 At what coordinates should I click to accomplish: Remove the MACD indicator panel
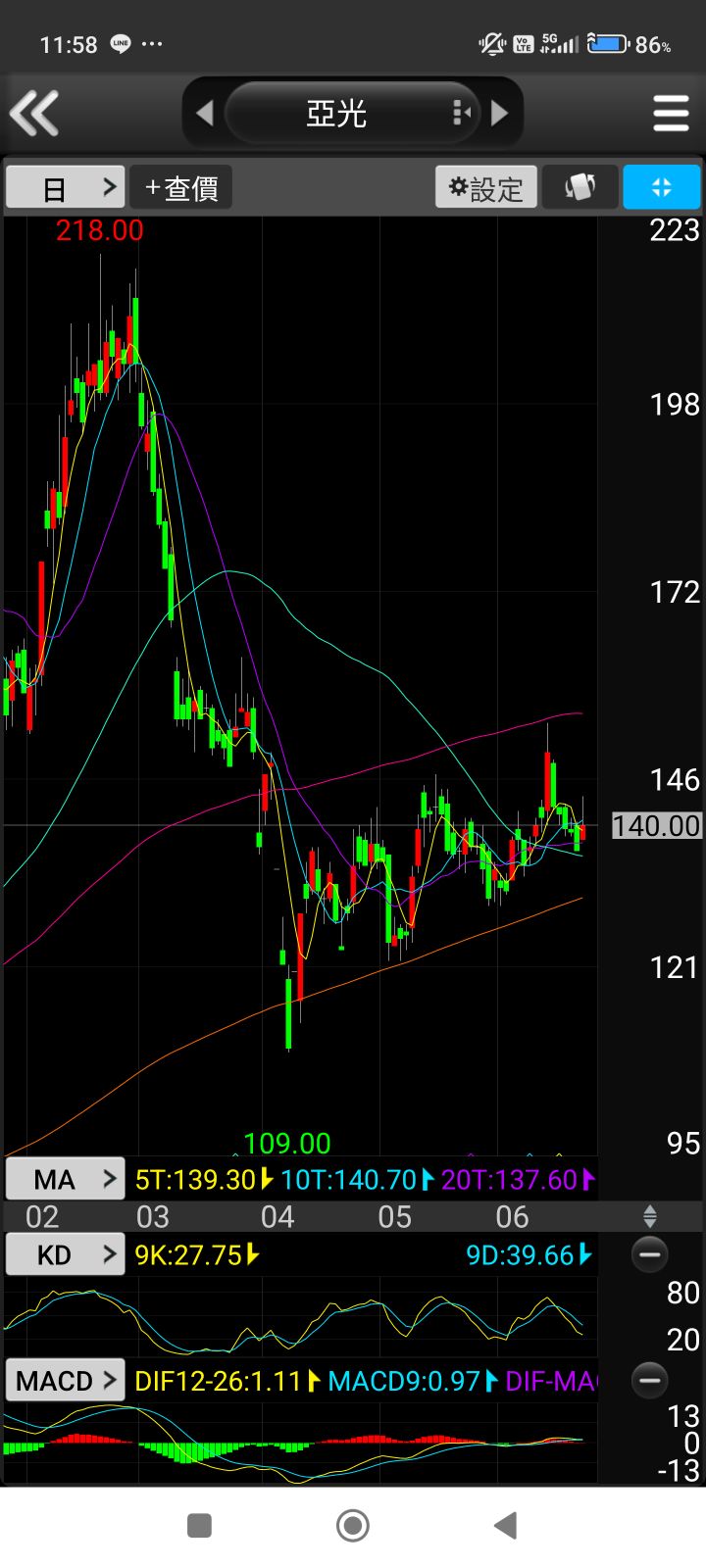pyautogui.click(x=649, y=1381)
